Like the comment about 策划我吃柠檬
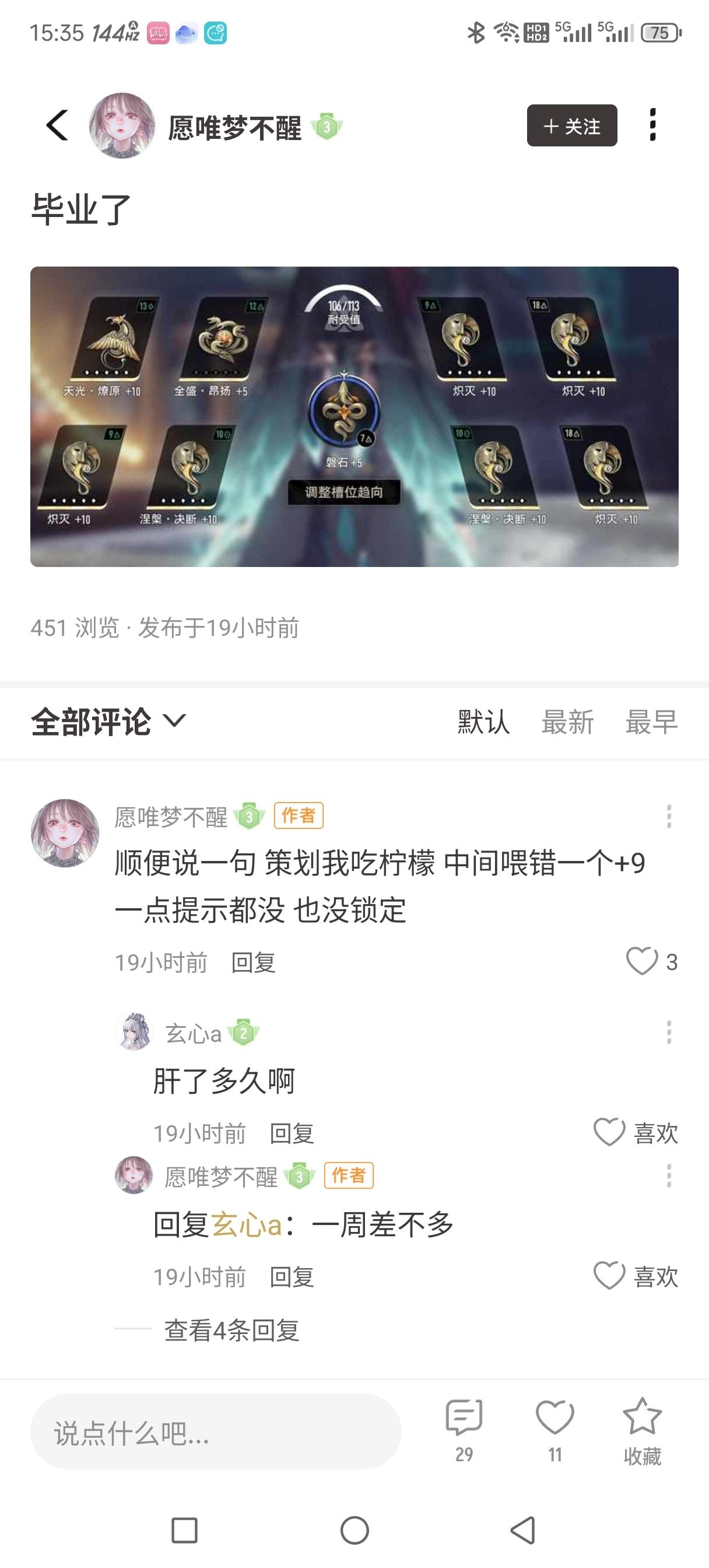Image resolution: width=709 pixels, height=1568 pixels. (x=643, y=962)
